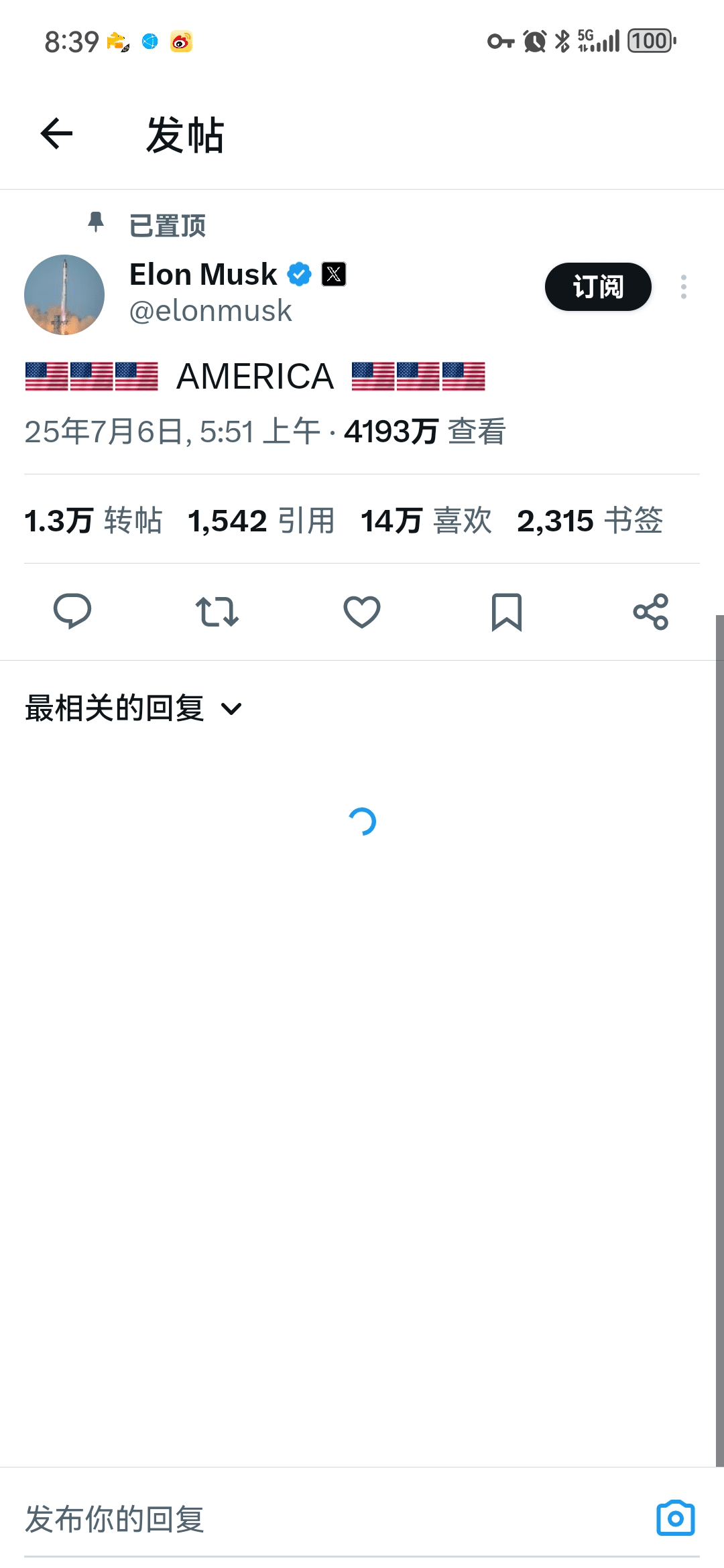Open the X affiliation badge next to Elon Musk
The height and width of the screenshot is (1568, 724).
334,274
